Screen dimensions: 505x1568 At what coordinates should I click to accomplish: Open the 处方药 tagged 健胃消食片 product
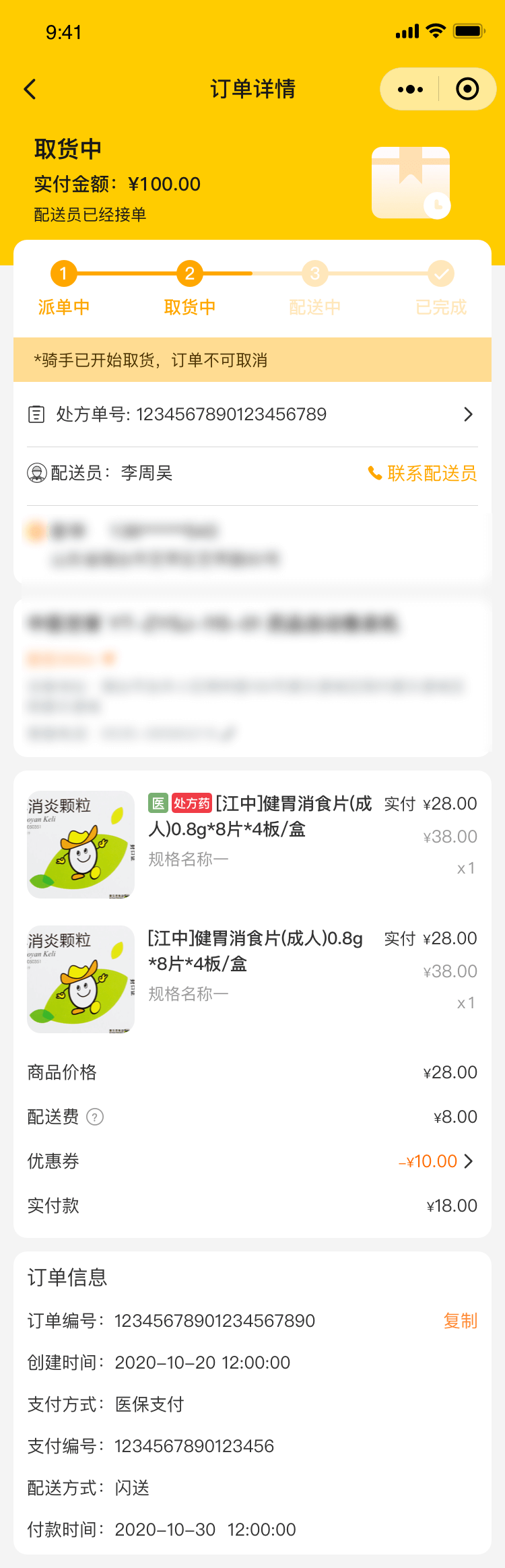point(259,816)
